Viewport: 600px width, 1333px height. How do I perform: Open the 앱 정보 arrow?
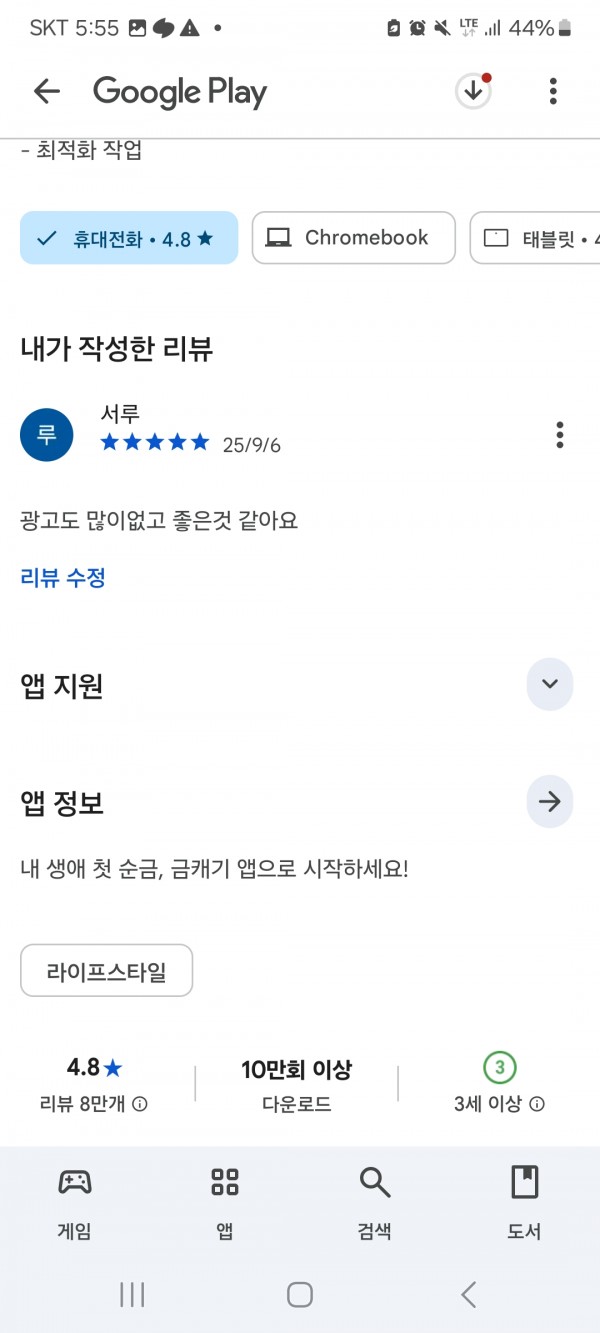click(x=549, y=802)
